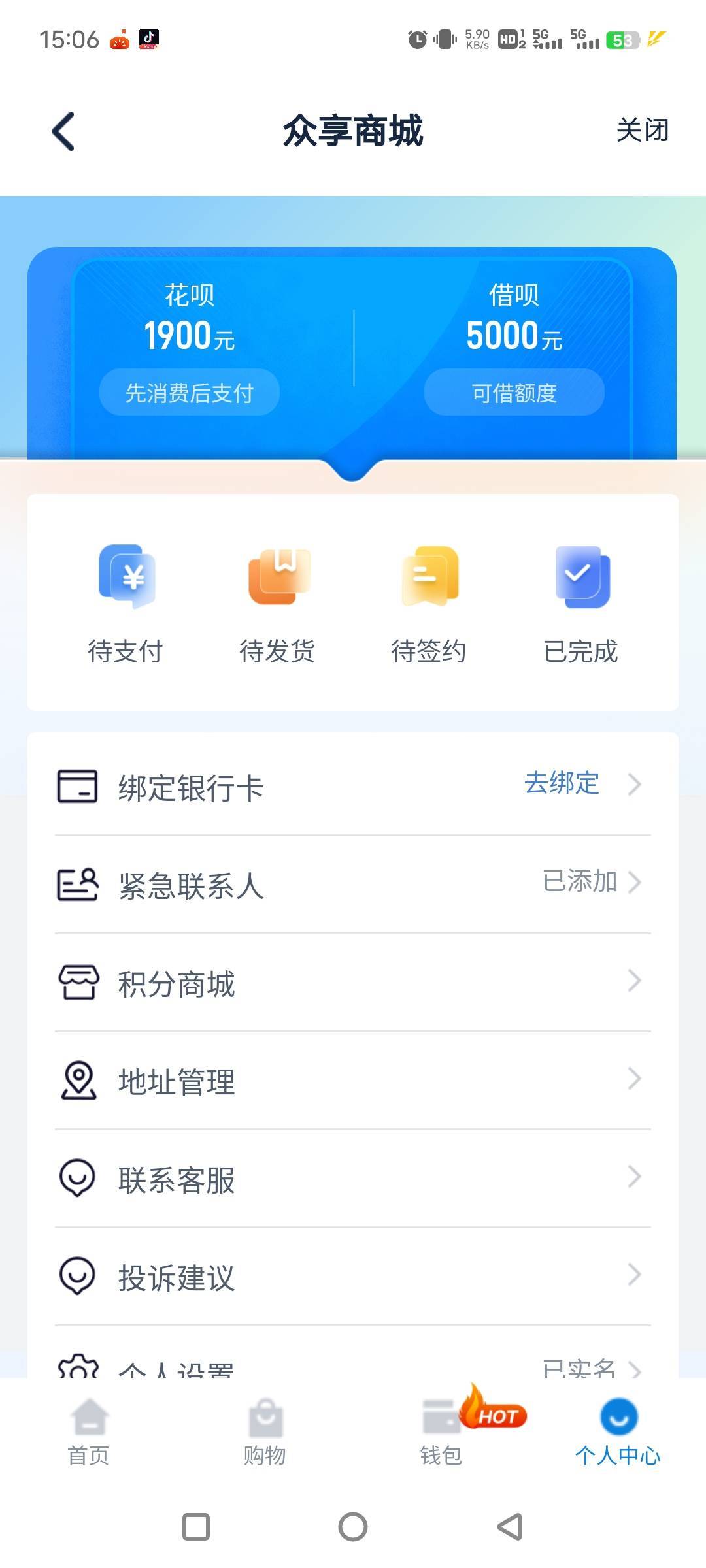
Task: Contact support via 联系客服
Action: (x=353, y=1179)
